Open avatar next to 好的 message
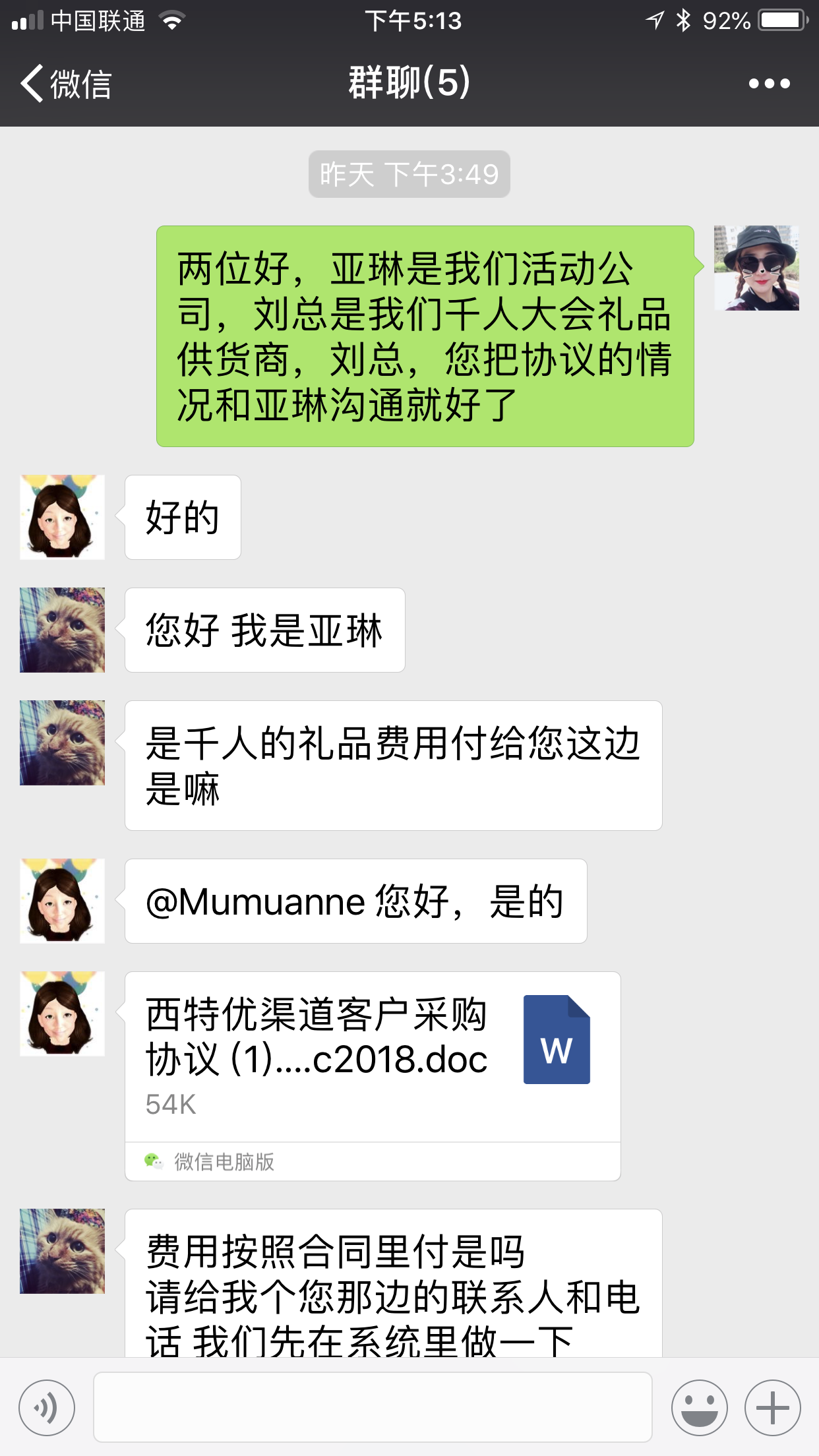Viewport: 819px width, 1456px height. pos(63,517)
